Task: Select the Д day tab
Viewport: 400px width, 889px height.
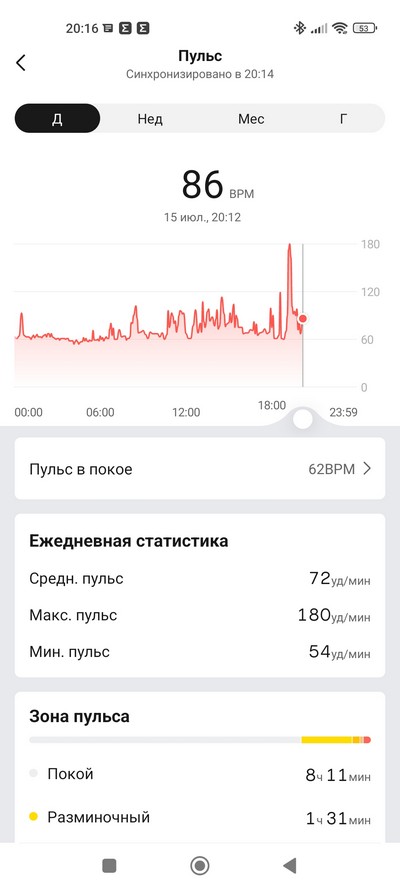Action: click(x=57, y=118)
